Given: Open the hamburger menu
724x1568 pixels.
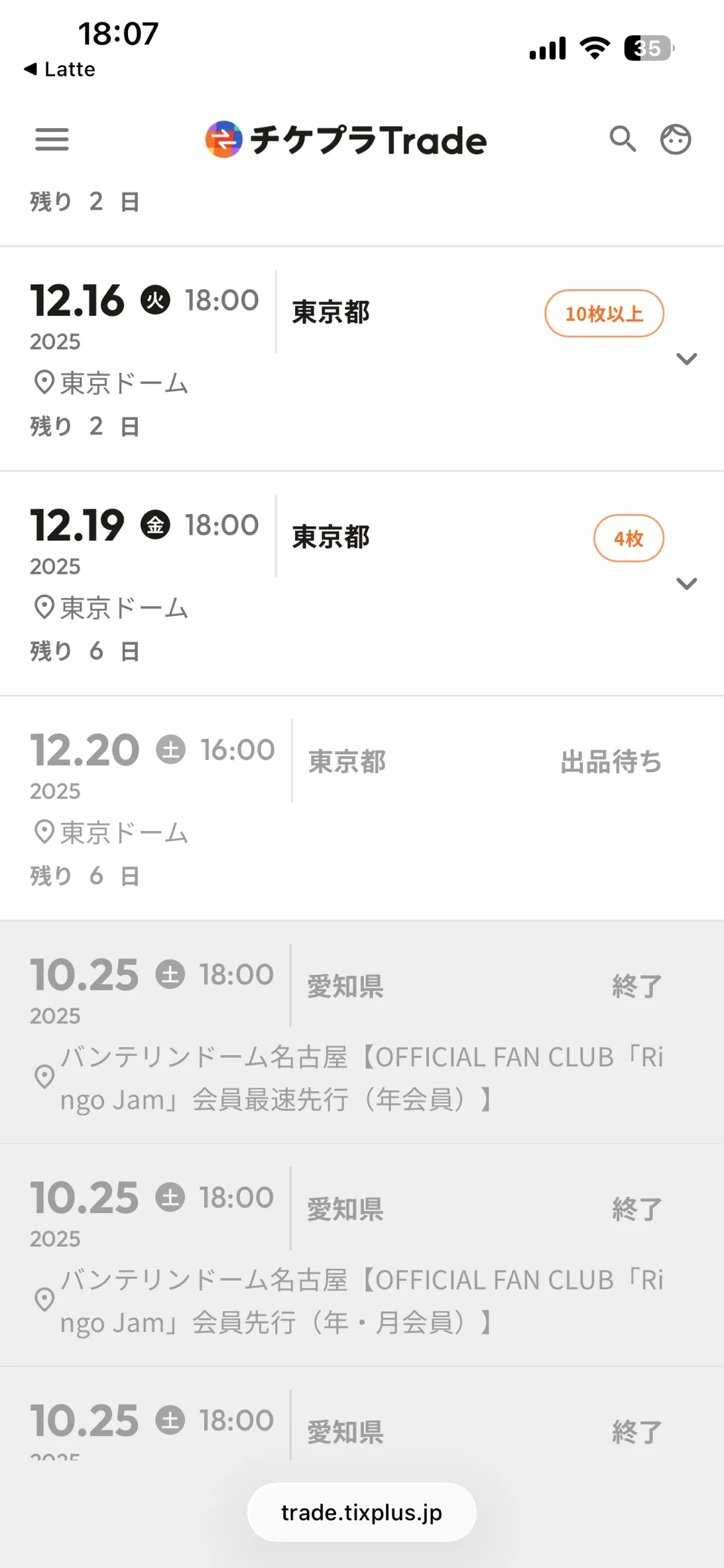Looking at the screenshot, I should (x=52, y=139).
